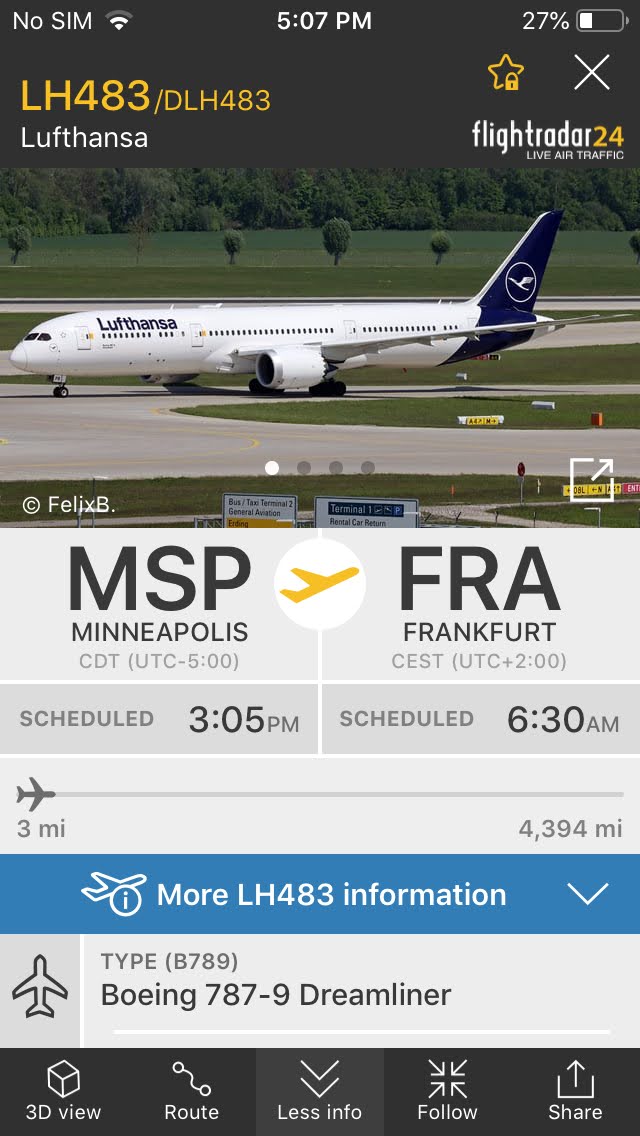The width and height of the screenshot is (640, 1136).
Task: Expand More LH483 information
Action: [320, 894]
